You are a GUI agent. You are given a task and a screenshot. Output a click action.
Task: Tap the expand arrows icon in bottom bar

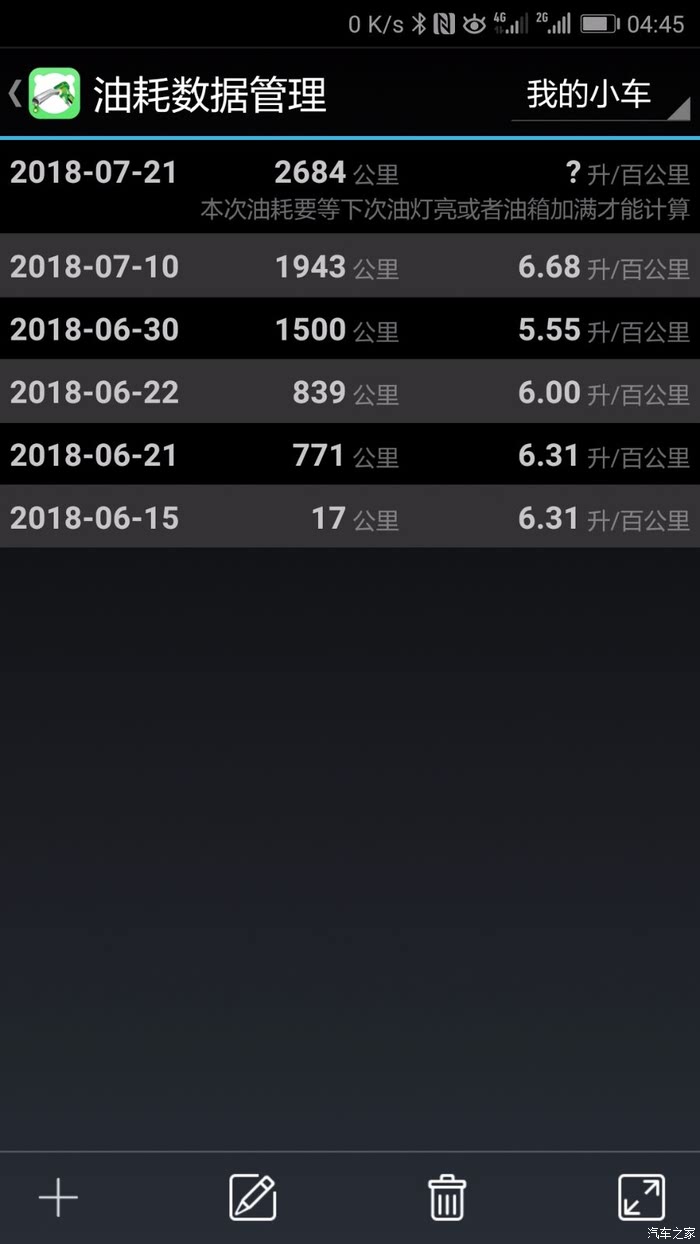click(641, 1197)
